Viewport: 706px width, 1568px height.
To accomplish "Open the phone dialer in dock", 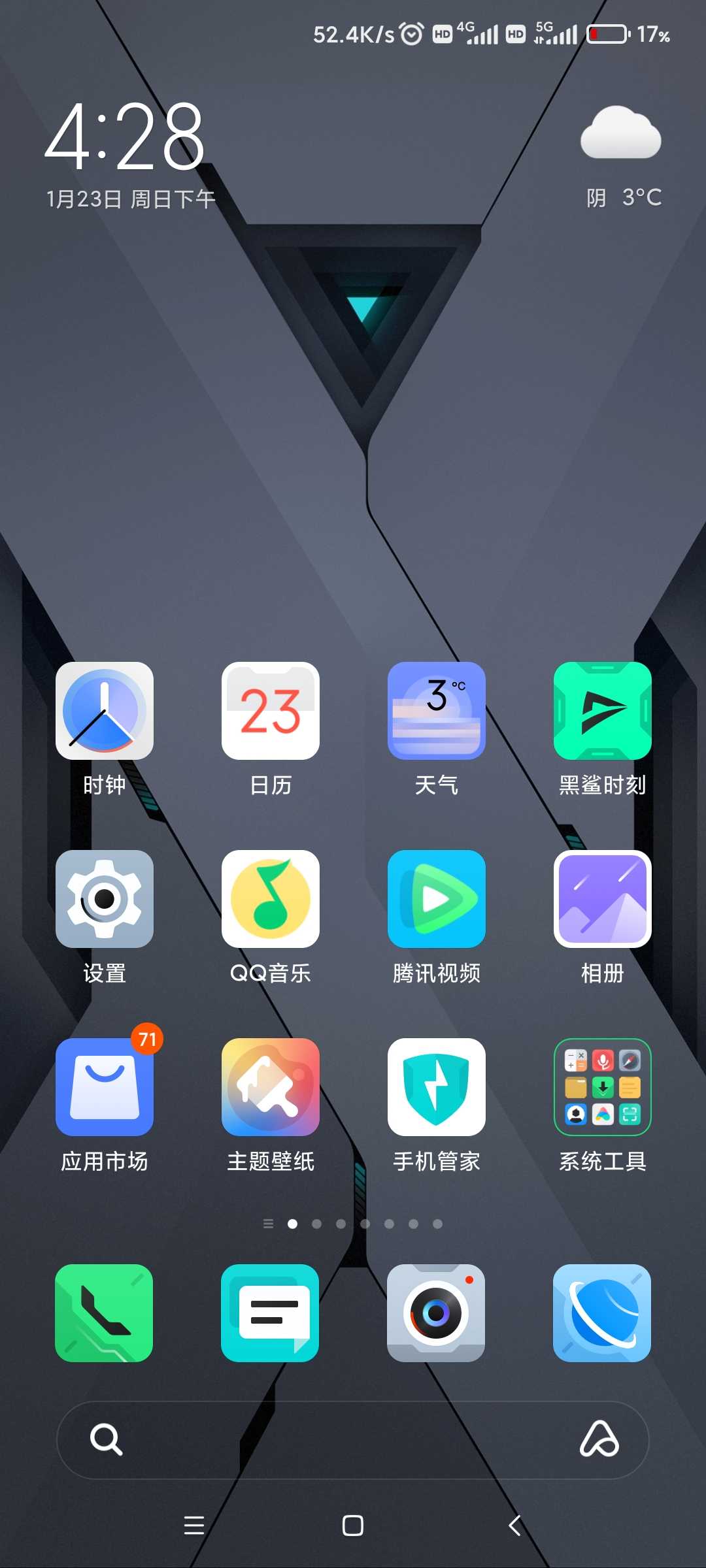I will click(104, 1313).
